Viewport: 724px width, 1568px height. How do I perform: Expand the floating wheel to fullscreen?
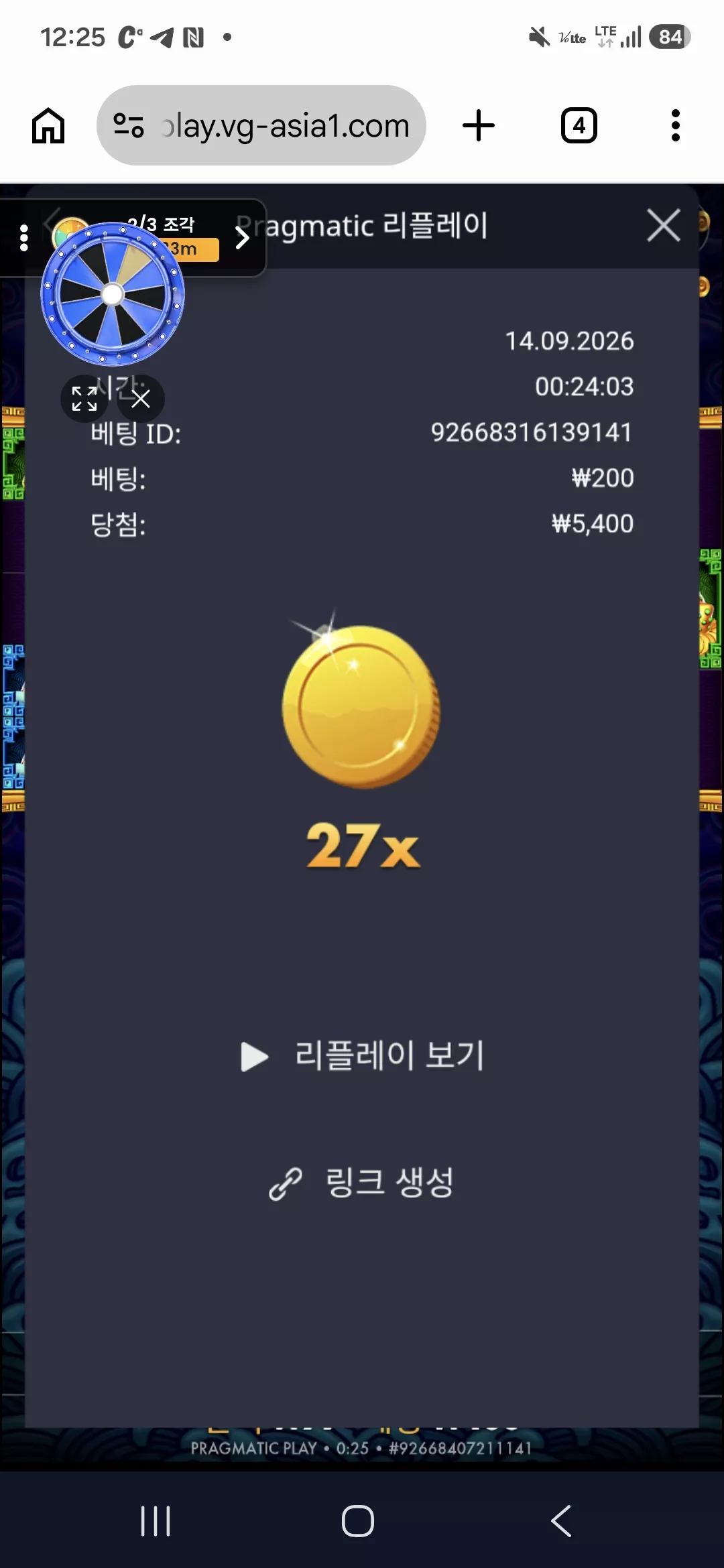(x=84, y=399)
